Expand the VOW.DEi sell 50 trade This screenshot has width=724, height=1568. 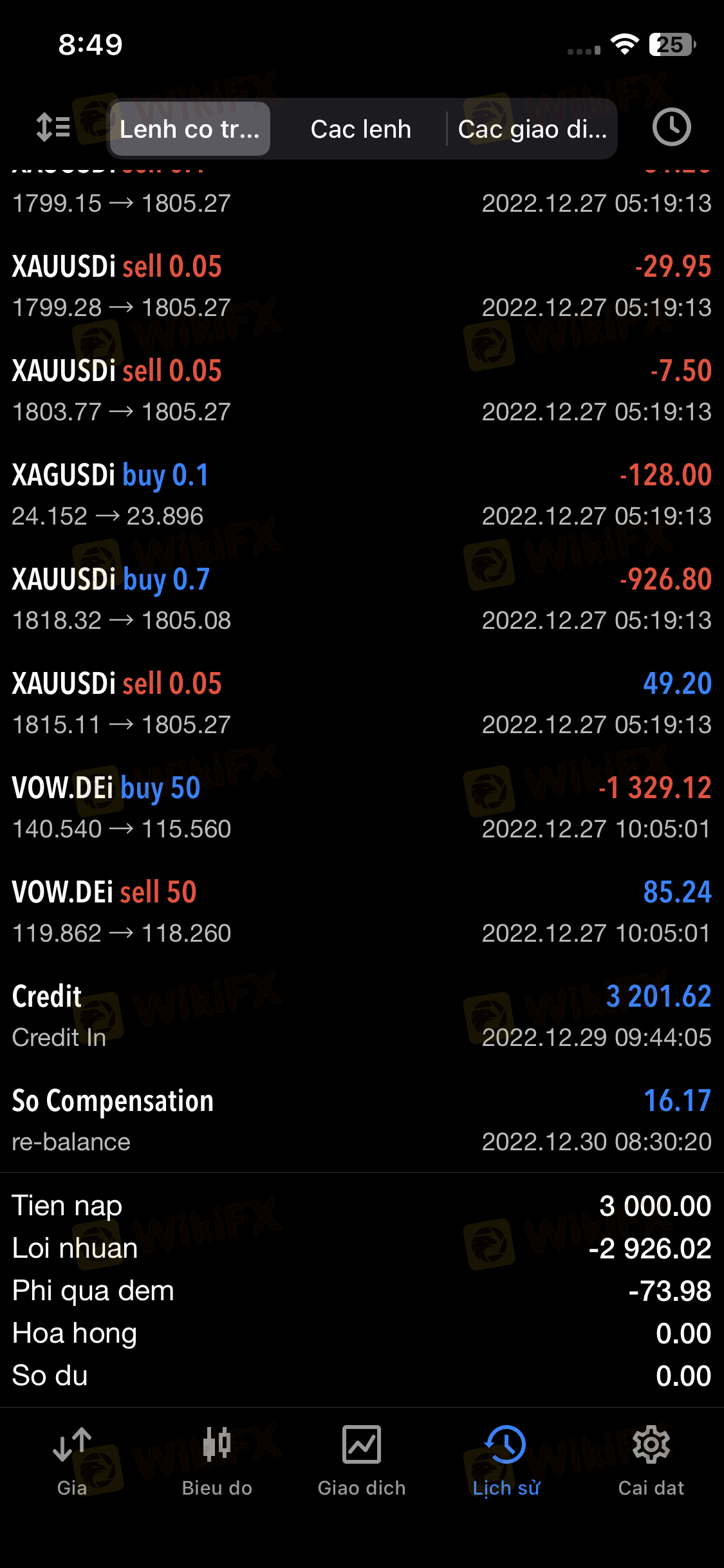tap(362, 911)
